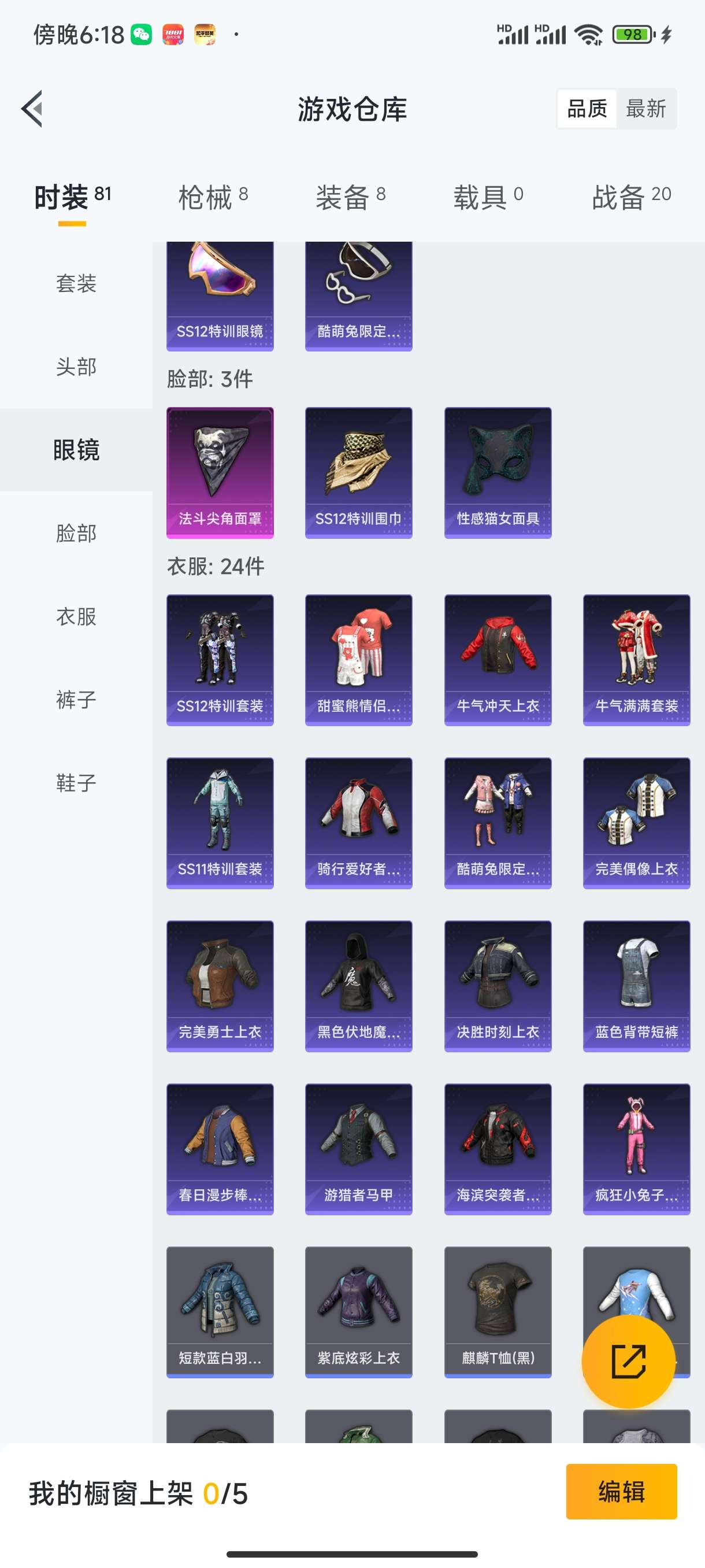This screenshot has height=1568, width=705.
Task: Jump to the 脸部 category
Action: (x=76, y=533)
